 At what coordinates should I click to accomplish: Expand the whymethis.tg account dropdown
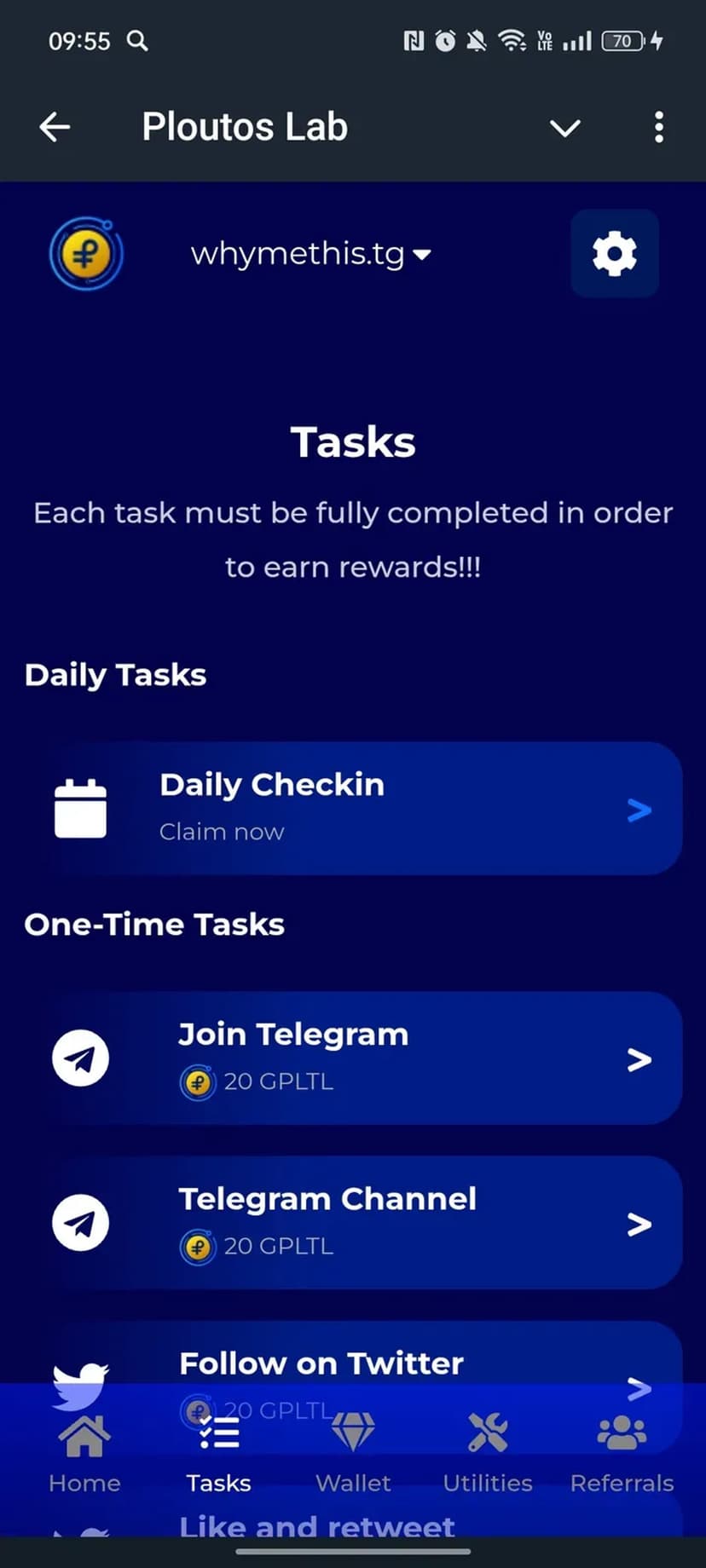pyautogui.click(x=311, y=254)
